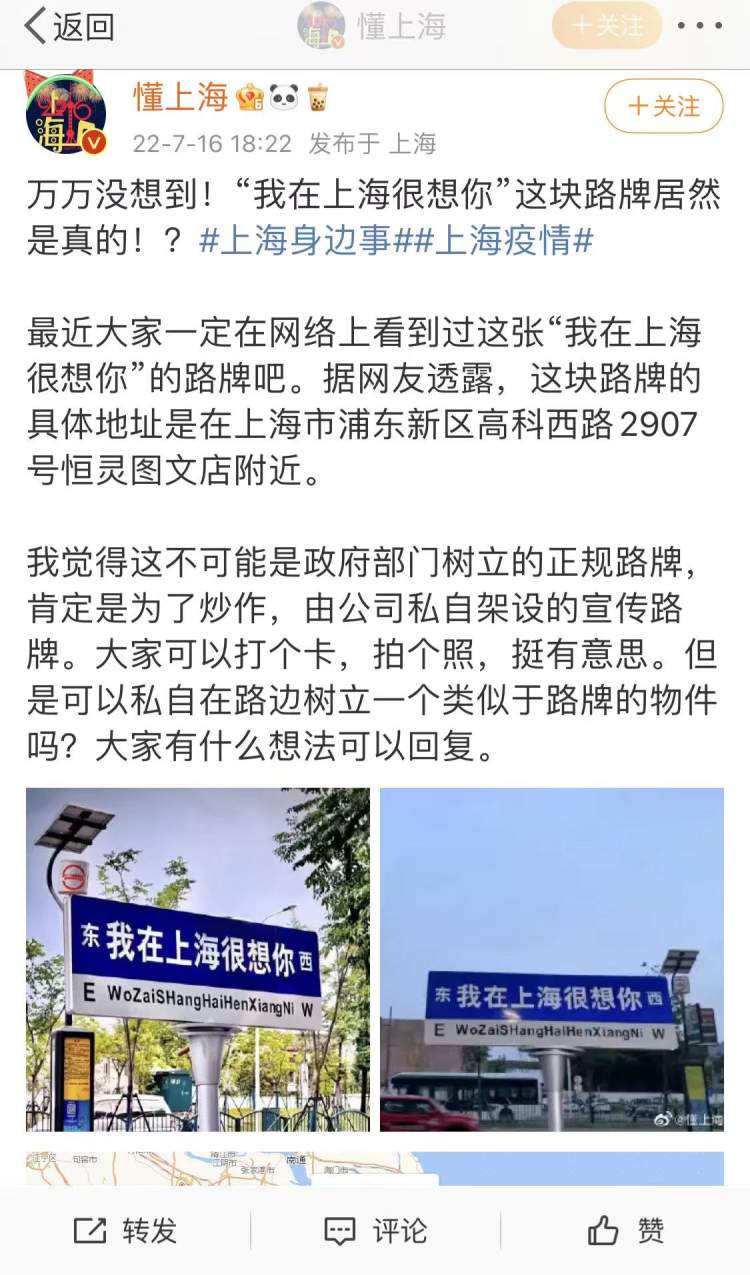Image resolution: width=750 pixels, height=1275 pixels.
Task: Follow 懂上海 via the outlined 关注 button
Action: tap(663, 106)
